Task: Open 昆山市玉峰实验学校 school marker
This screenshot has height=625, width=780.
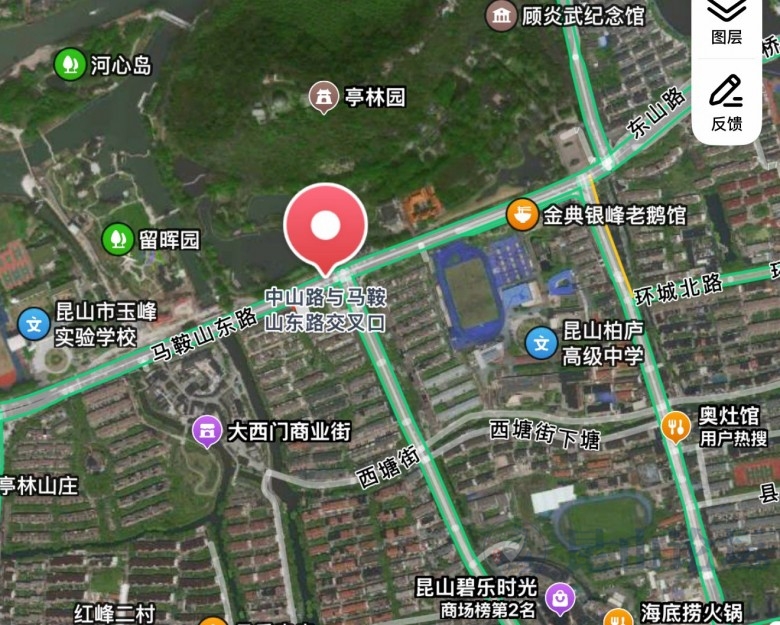Action: point(35,324)
